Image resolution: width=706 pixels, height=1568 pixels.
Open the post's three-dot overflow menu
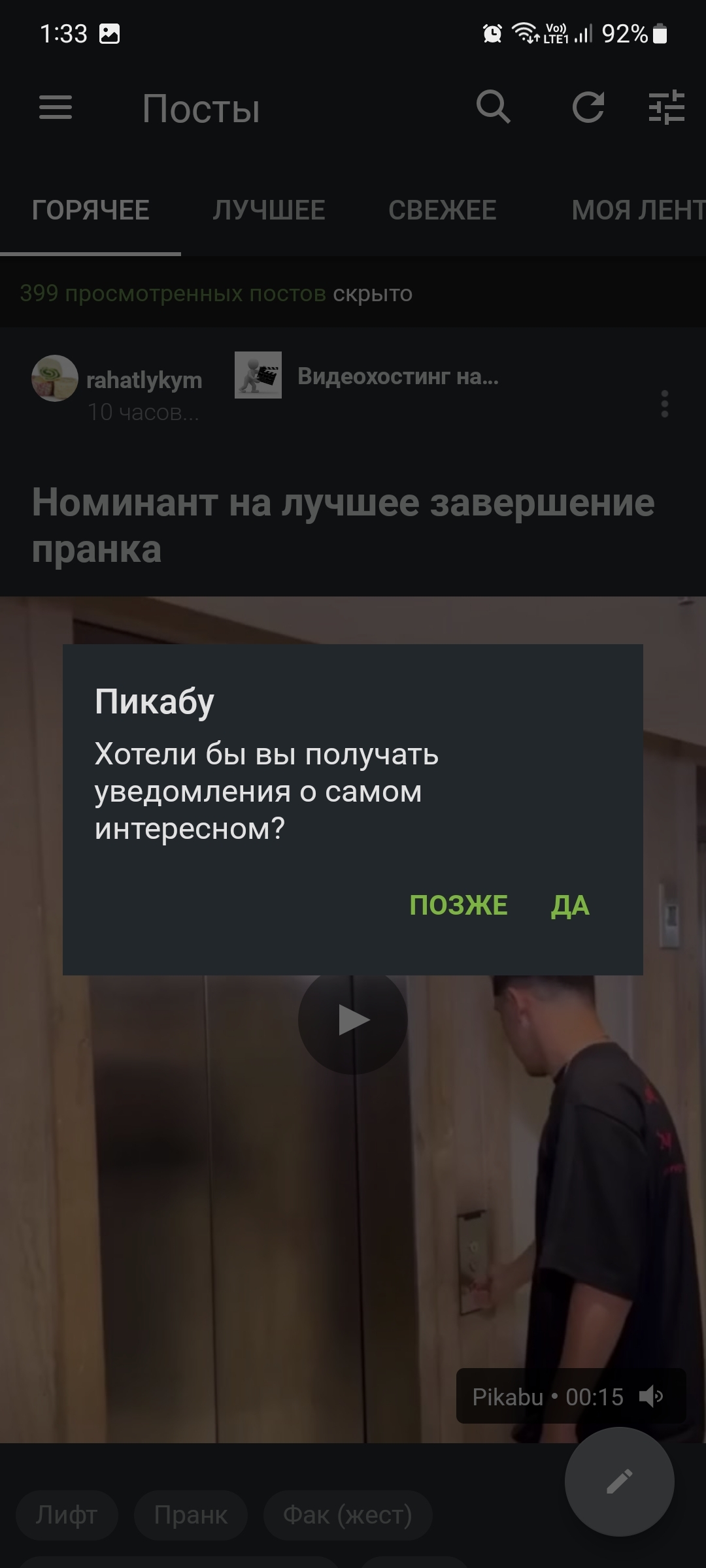click(x=665, y=404)
